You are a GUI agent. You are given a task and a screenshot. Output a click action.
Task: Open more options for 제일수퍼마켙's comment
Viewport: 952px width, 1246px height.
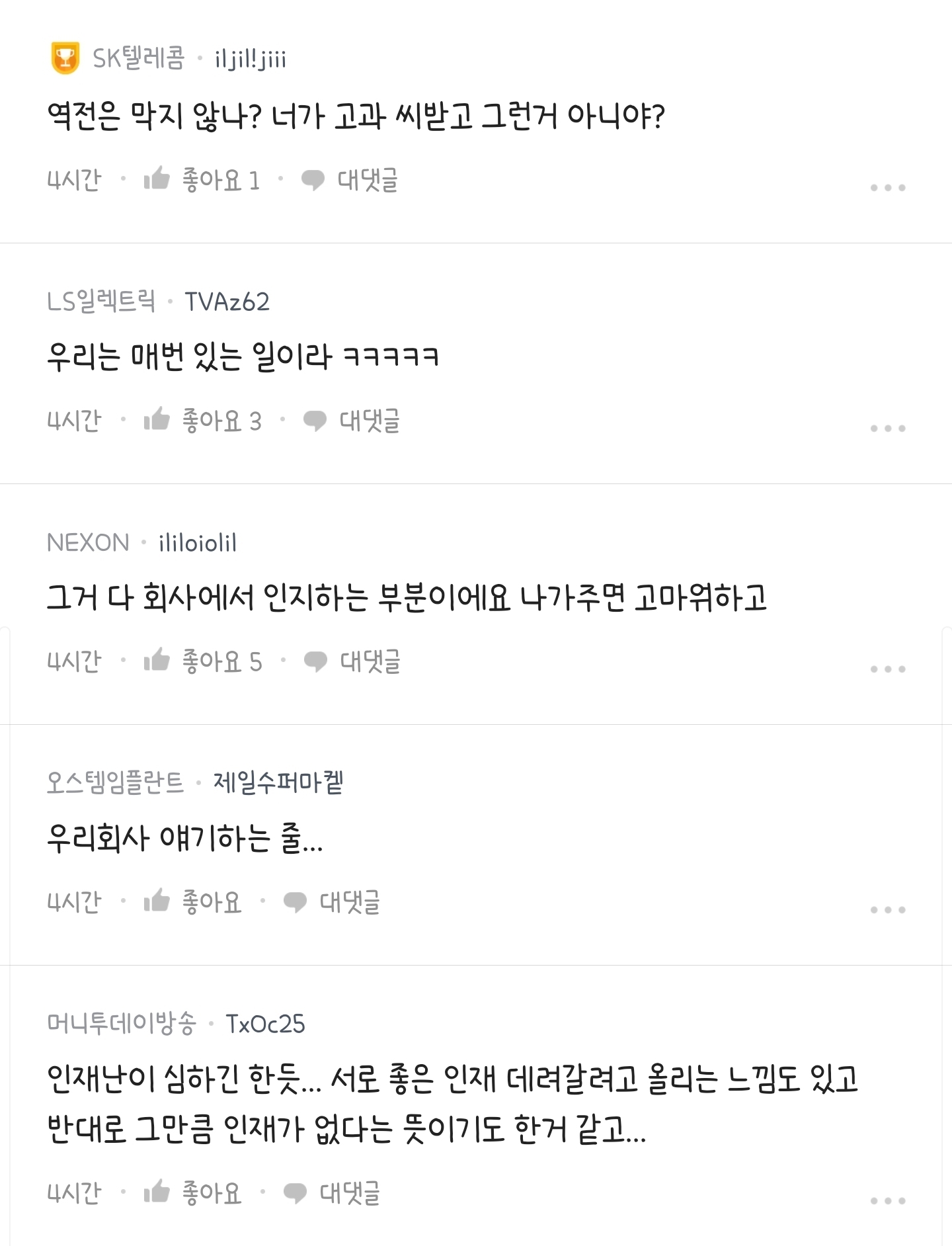click(888, 910)
